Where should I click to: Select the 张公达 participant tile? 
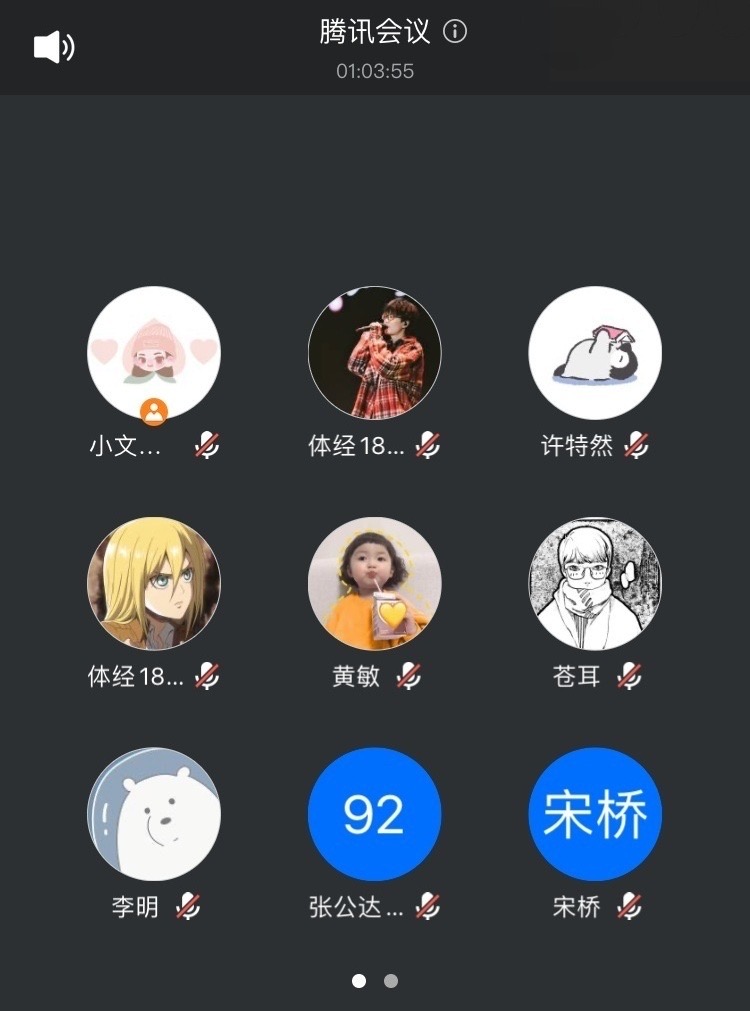click(374, 814)
